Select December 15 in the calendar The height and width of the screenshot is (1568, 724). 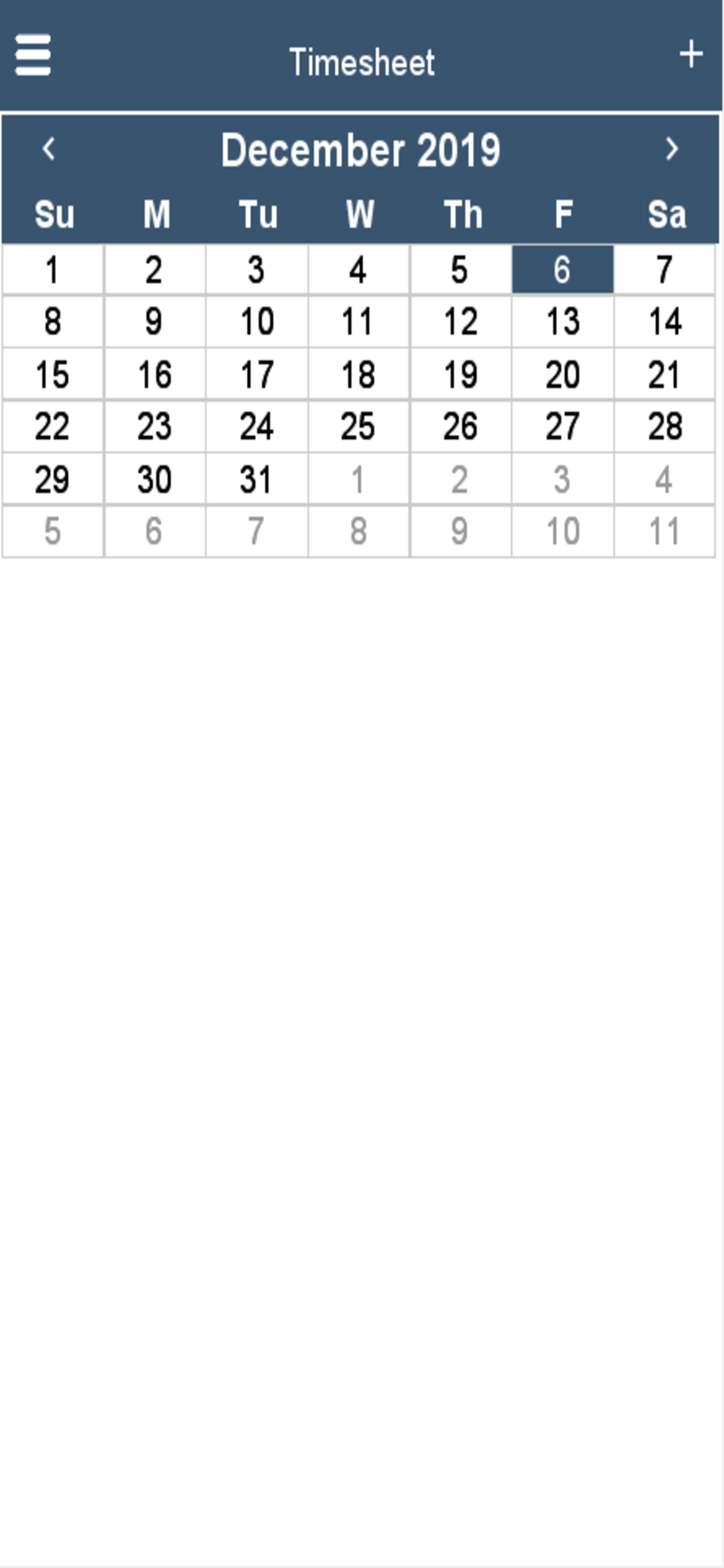pyautogui.click(x=52, y=374)
